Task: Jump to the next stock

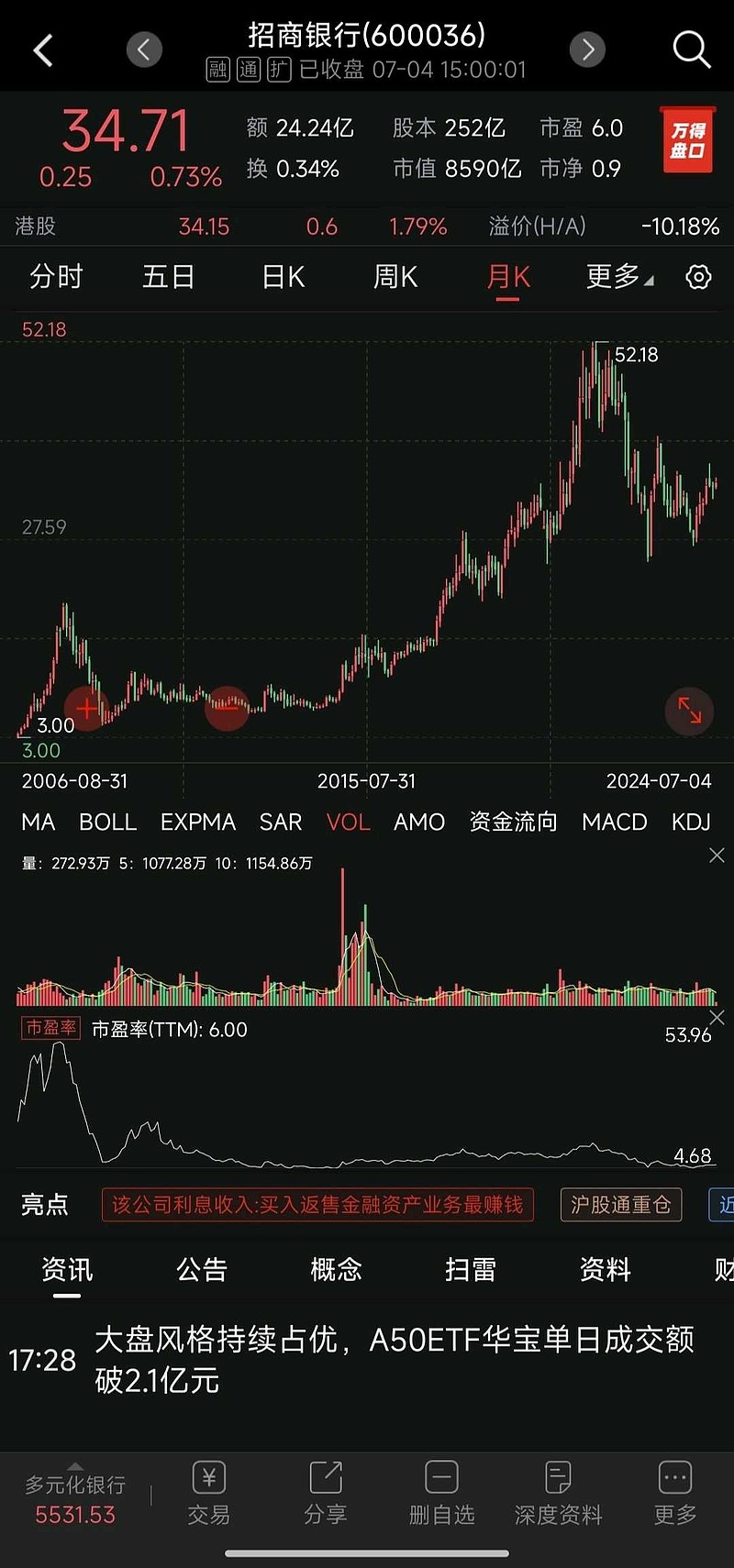Action: [x=587, y=50]
